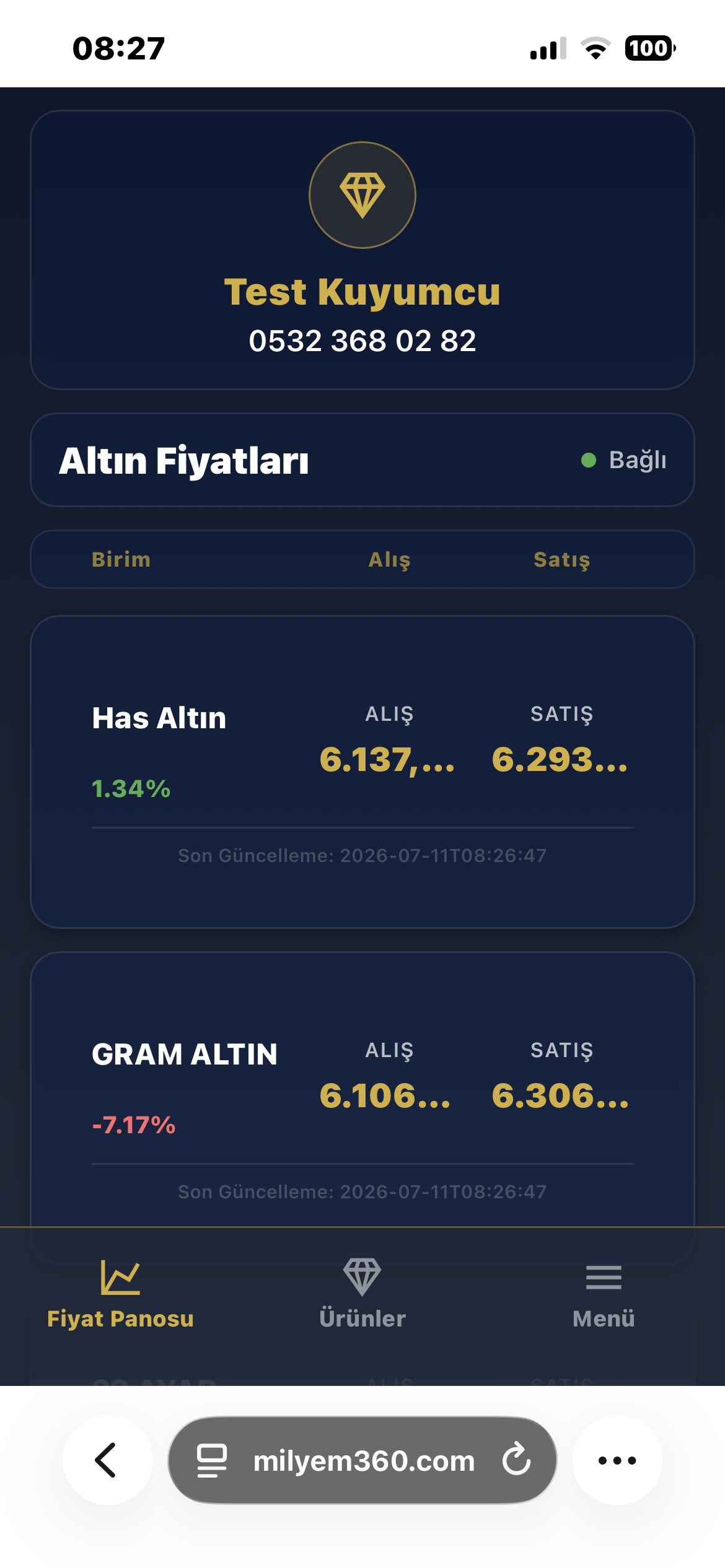Open the Has Altın price card

pos(362,772)
